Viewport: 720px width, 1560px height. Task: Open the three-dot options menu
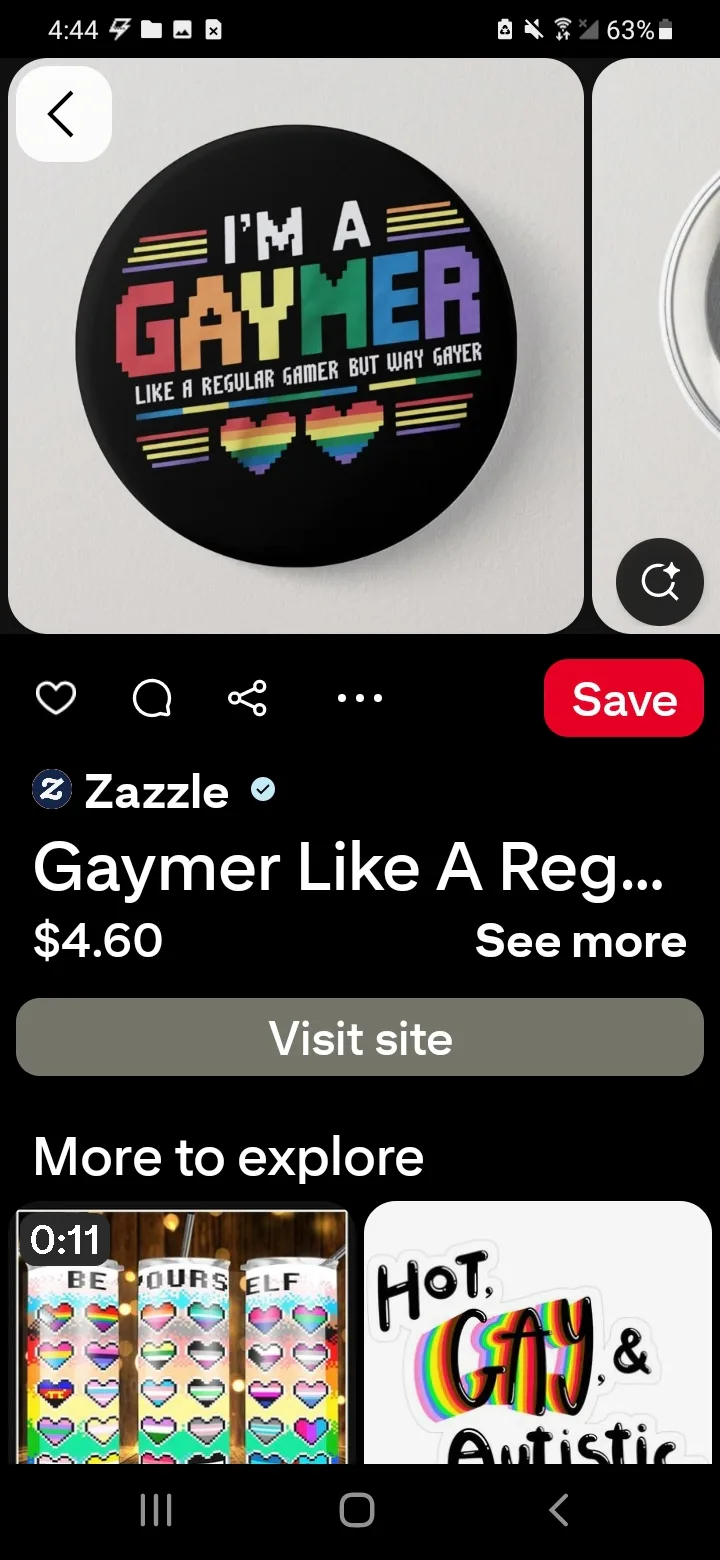coord(360,698)
